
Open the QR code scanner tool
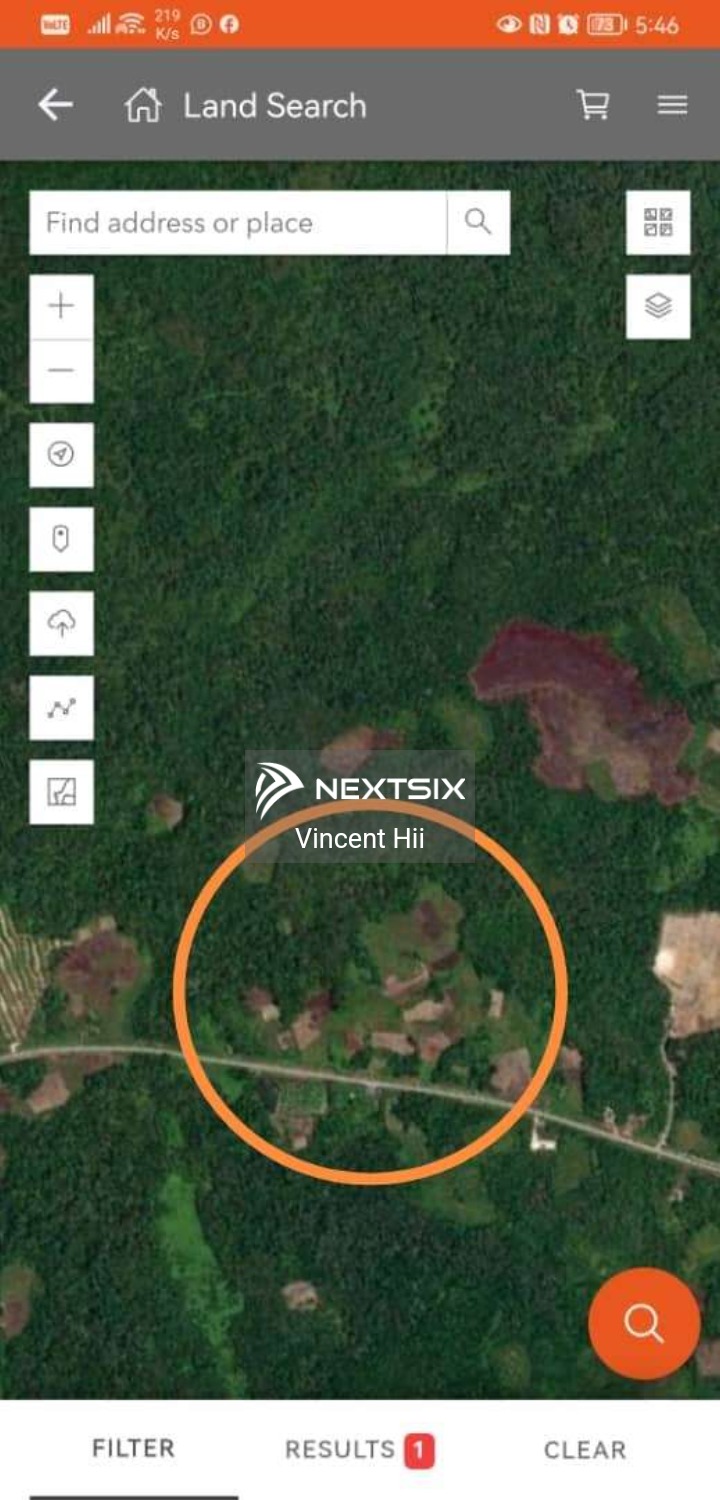[x=657, y=222]
